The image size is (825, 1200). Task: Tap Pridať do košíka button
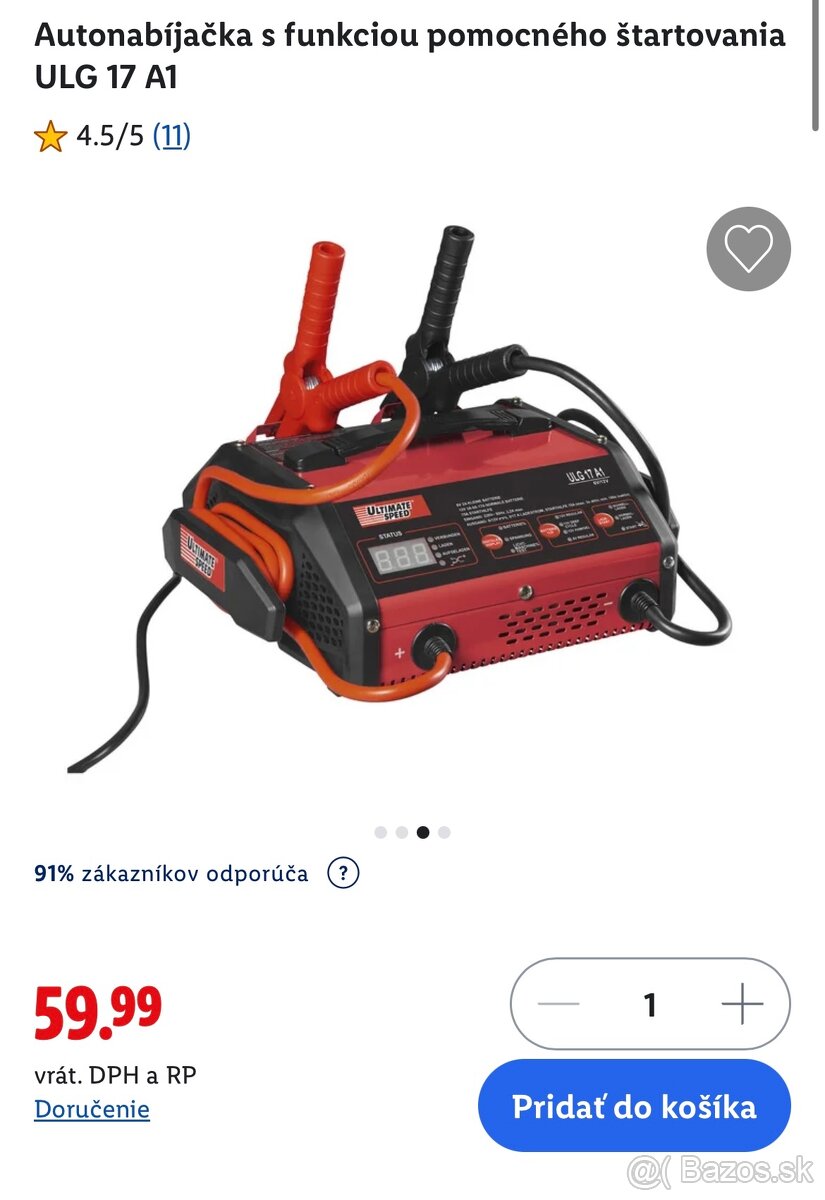point(634,1107)
